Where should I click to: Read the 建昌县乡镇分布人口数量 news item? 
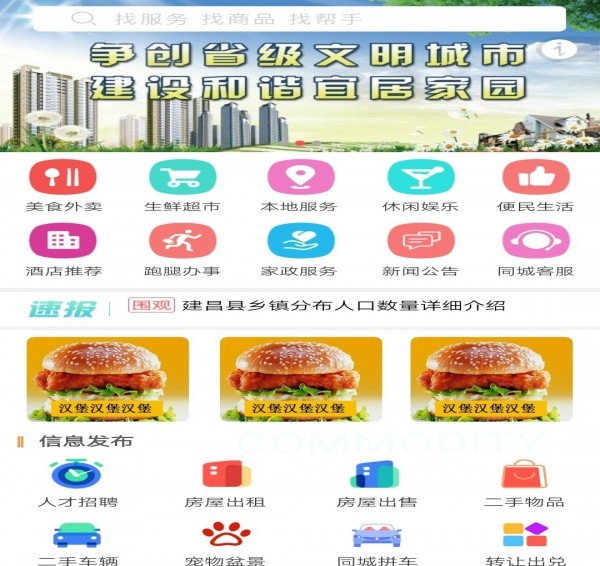tap(343, 305)
